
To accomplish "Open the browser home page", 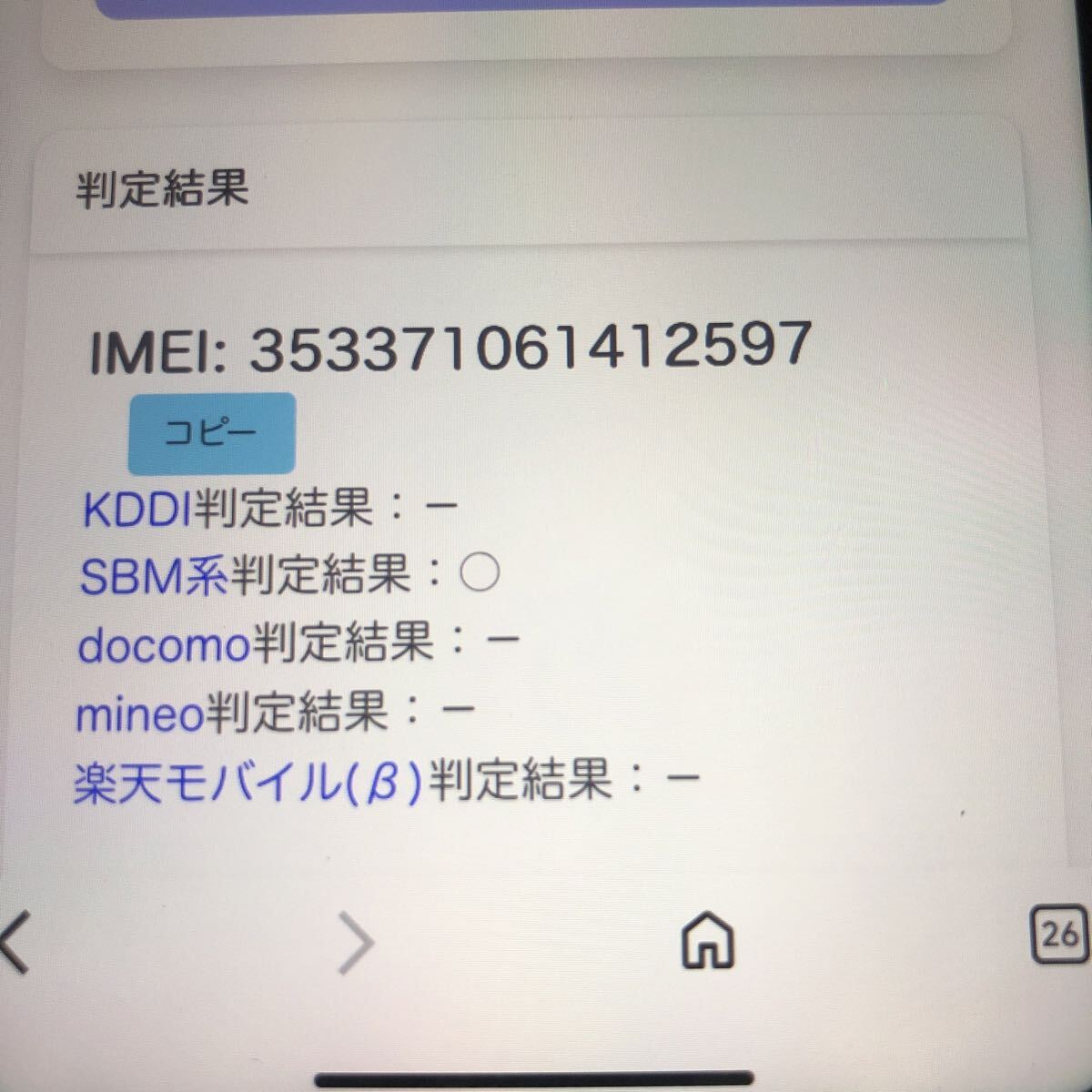I will coord(707,939).
